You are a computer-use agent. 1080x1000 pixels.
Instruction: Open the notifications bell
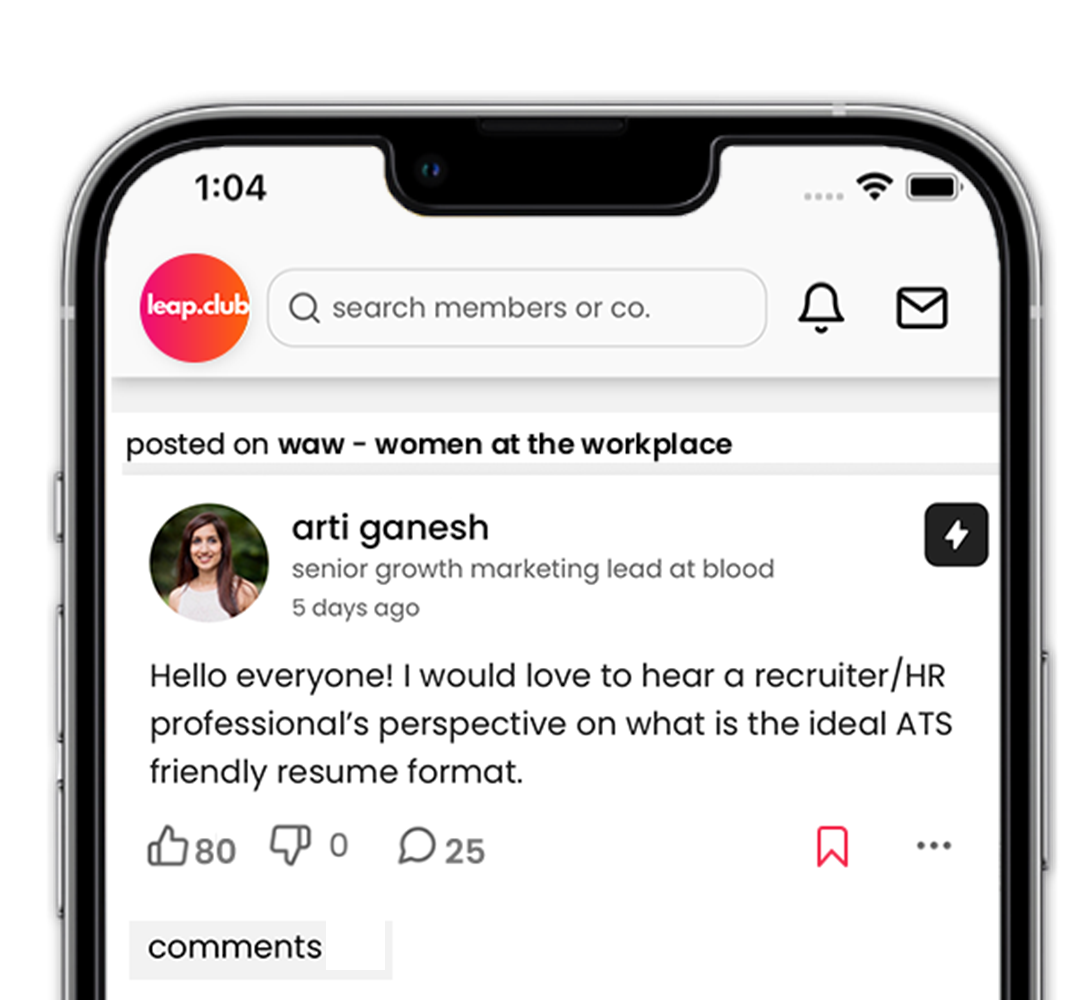[821, 308]
